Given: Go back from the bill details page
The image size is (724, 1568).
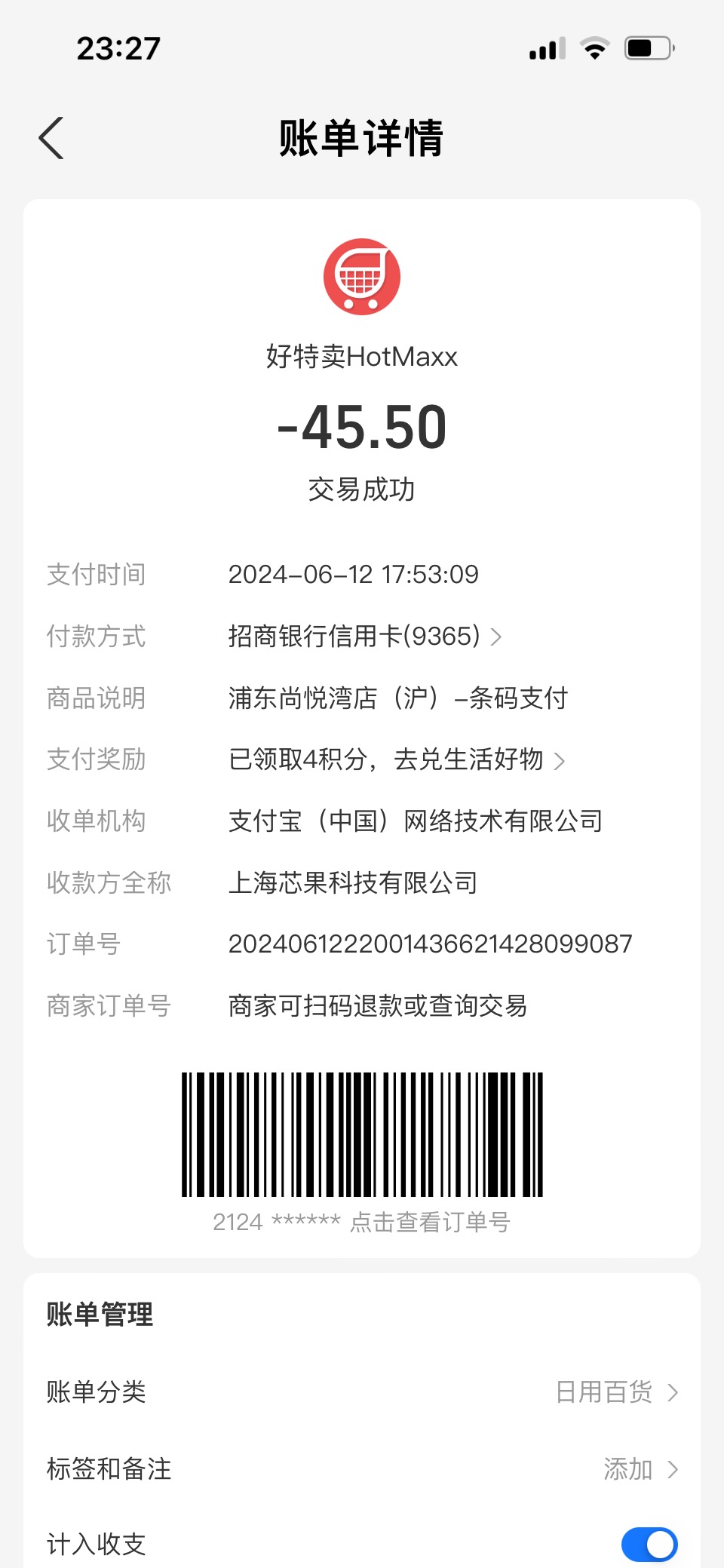Looking at the screenshot, I should pos(51,138).
